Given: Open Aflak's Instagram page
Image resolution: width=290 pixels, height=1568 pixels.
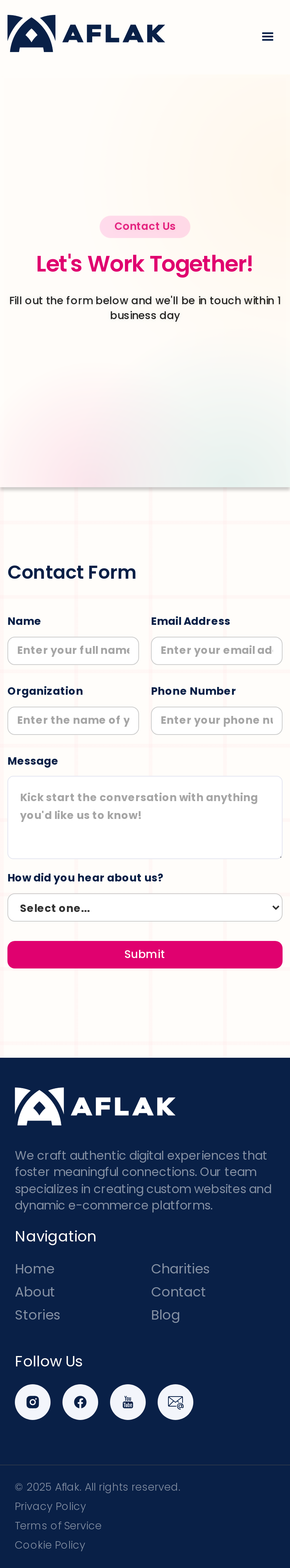Looking at the screenshot, I should coord(33,1402).
